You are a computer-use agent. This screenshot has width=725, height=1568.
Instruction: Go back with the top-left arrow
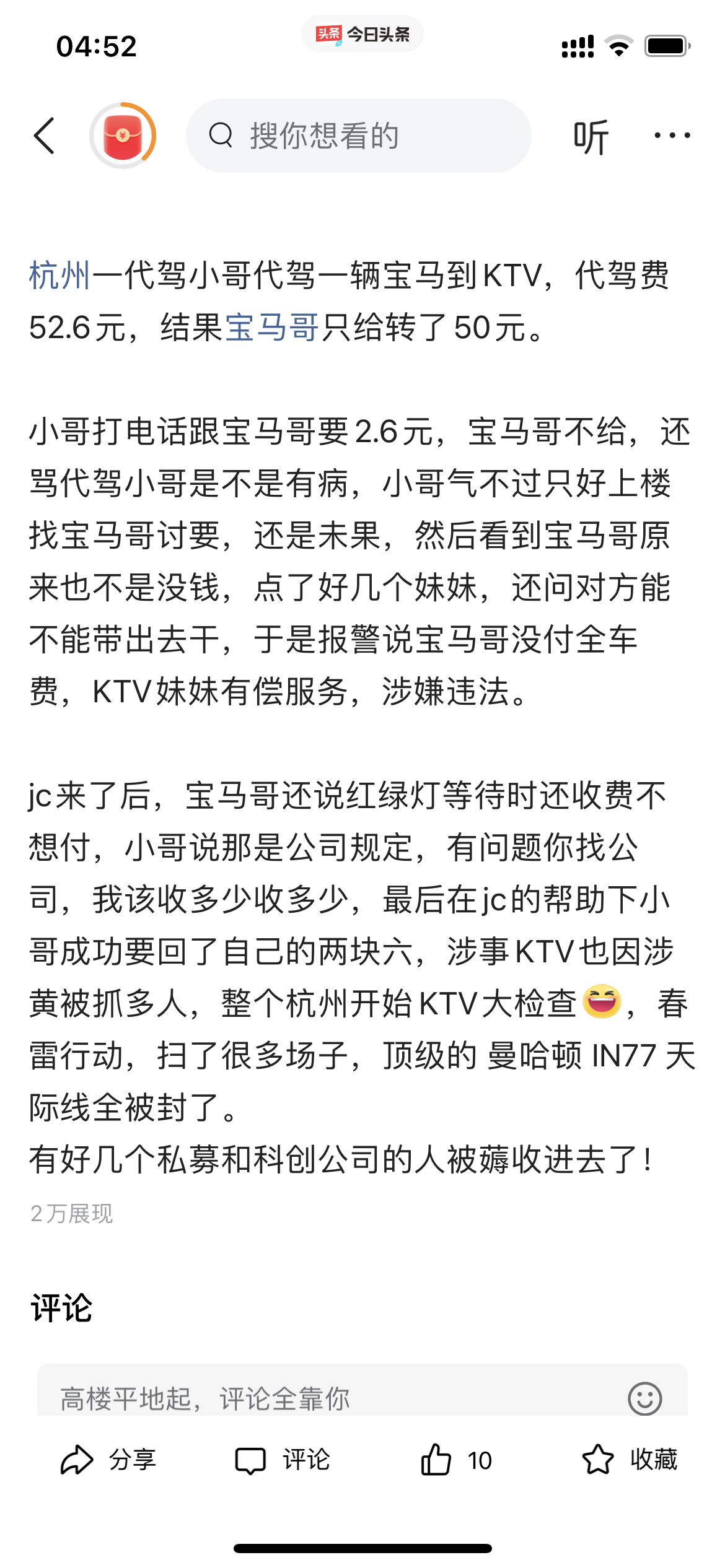click(x=45, y=136)
